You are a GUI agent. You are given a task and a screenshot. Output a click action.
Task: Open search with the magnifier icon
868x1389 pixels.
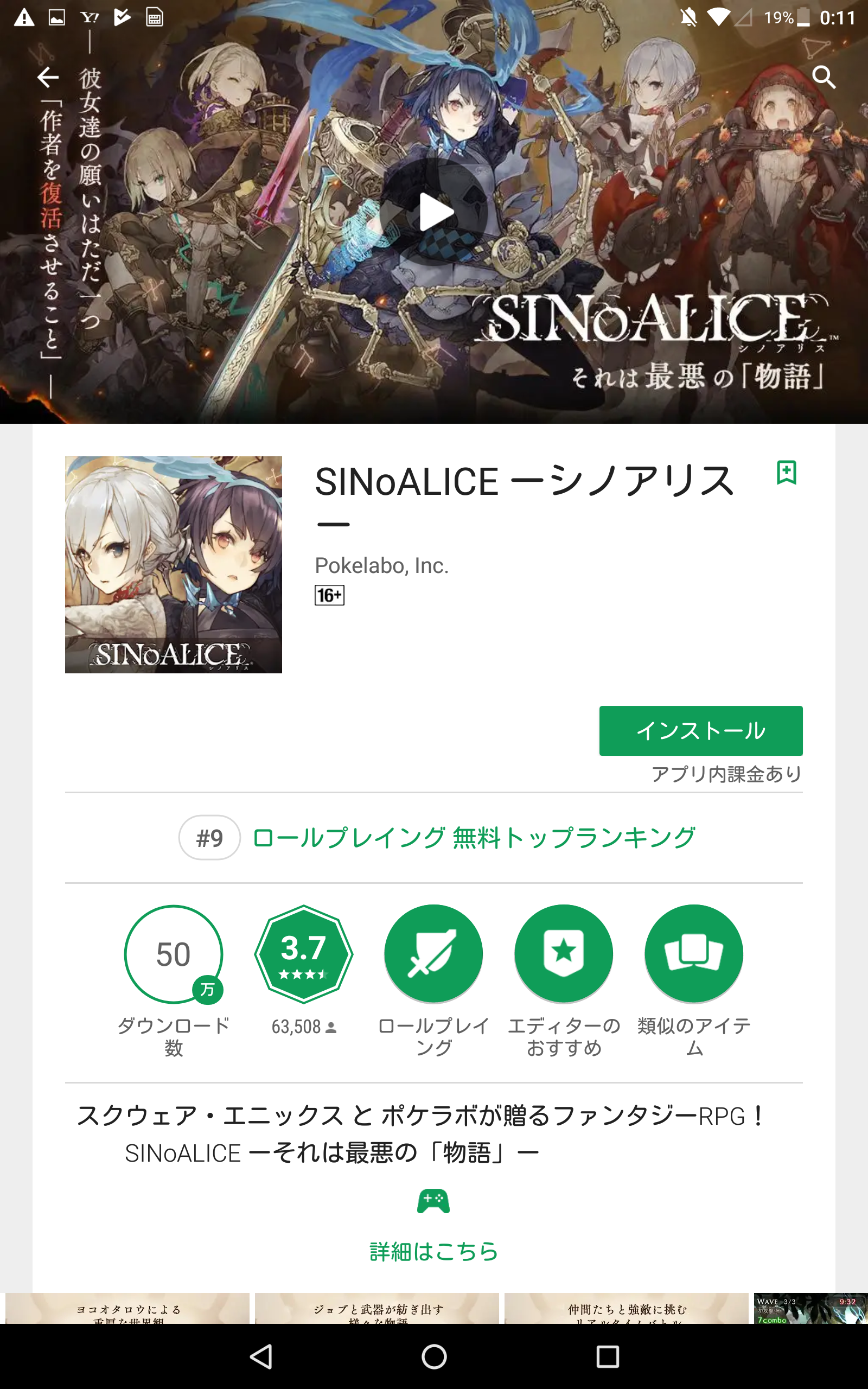pos(824,77)
